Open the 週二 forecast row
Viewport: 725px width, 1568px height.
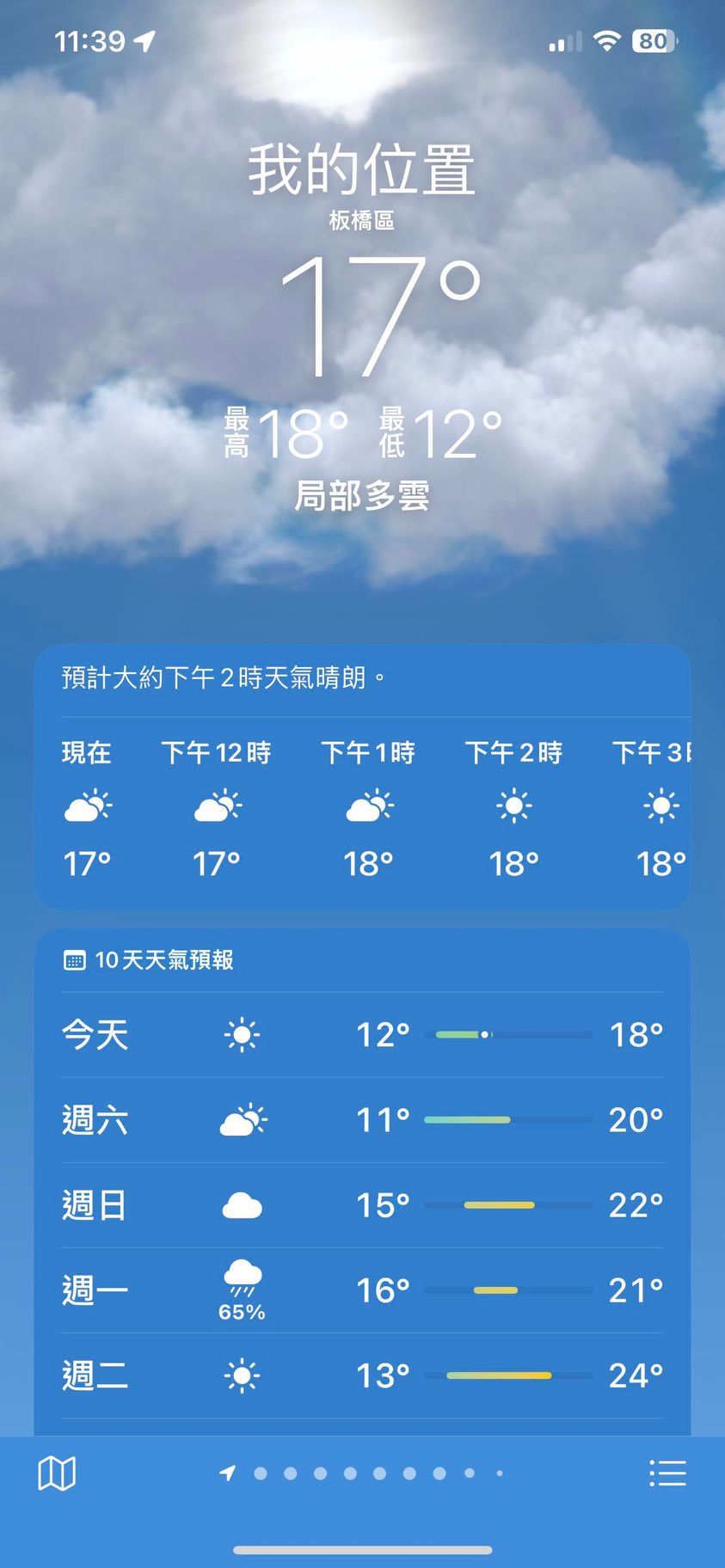point(362,1375)
